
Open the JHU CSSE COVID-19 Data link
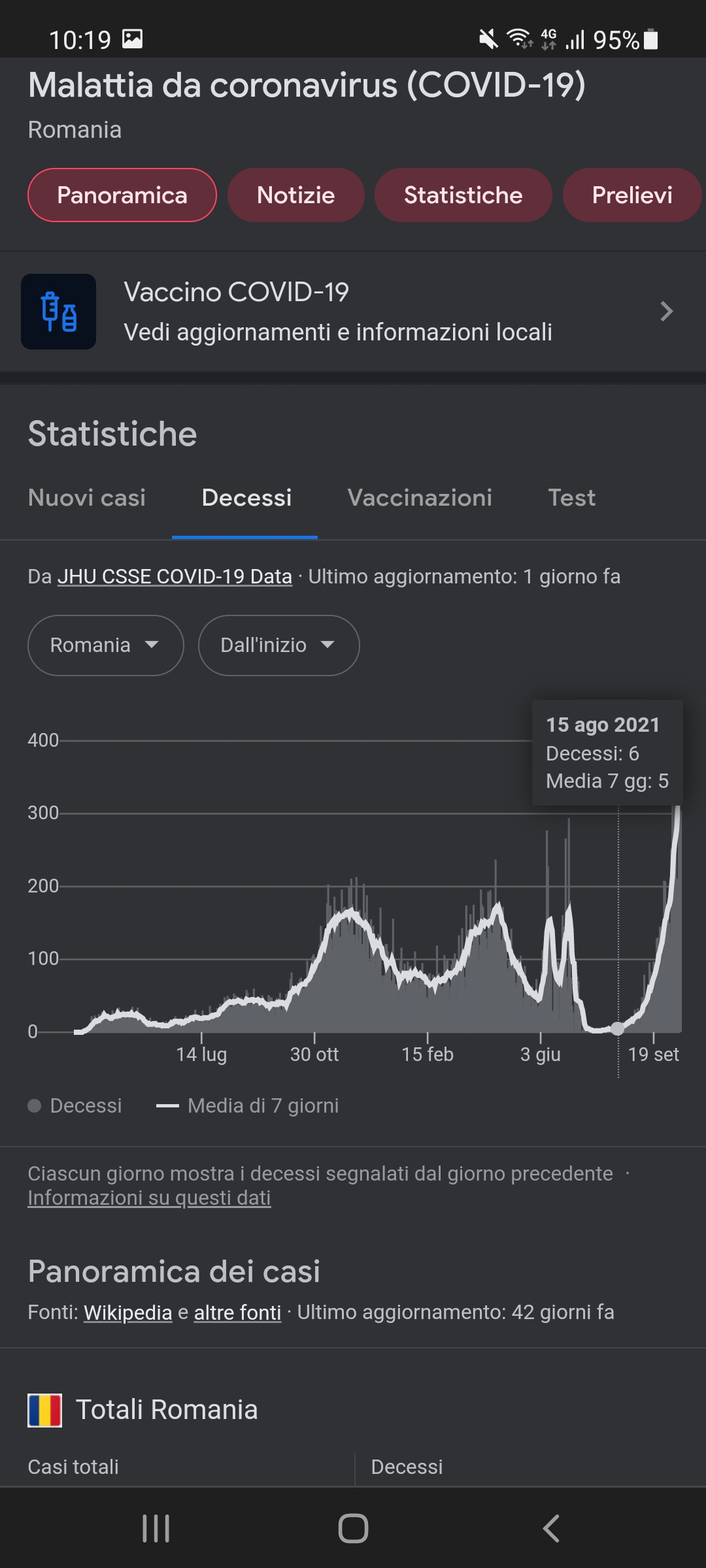tap(175, 577)
